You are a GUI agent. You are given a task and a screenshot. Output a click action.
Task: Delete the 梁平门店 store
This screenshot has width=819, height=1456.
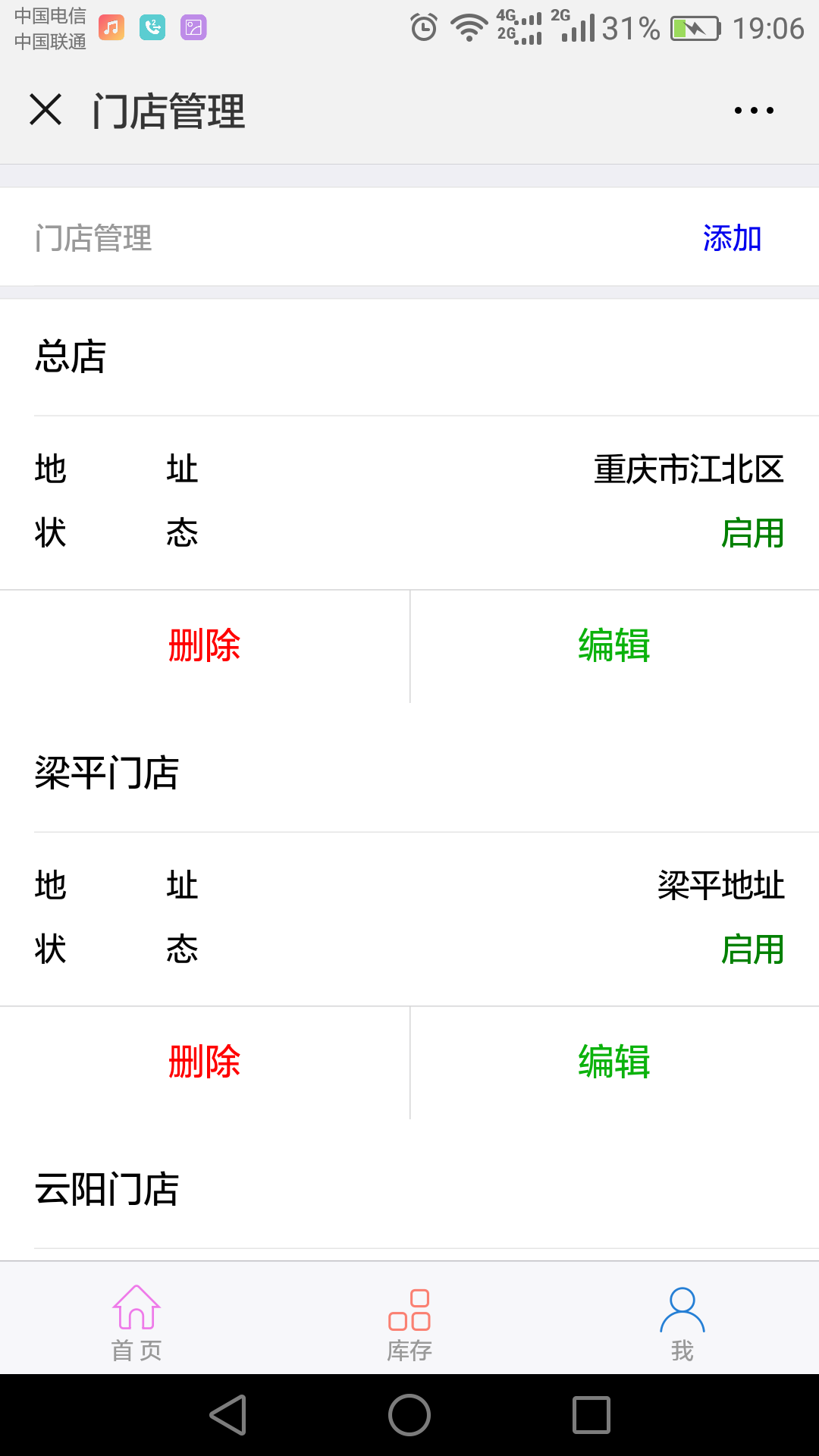click(x=205, y=1062)
